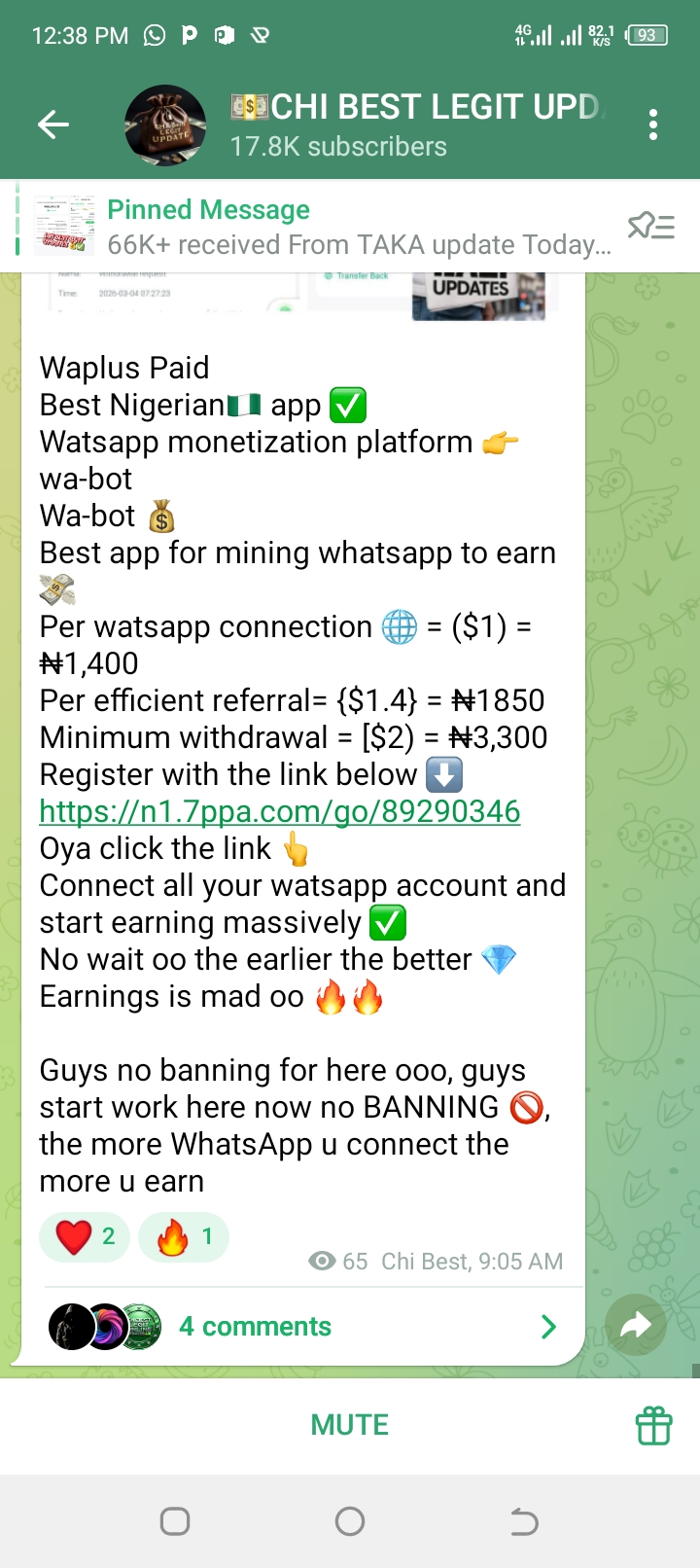React with the red heart
Screen dimensions: 700x1568
(85, 1236)
